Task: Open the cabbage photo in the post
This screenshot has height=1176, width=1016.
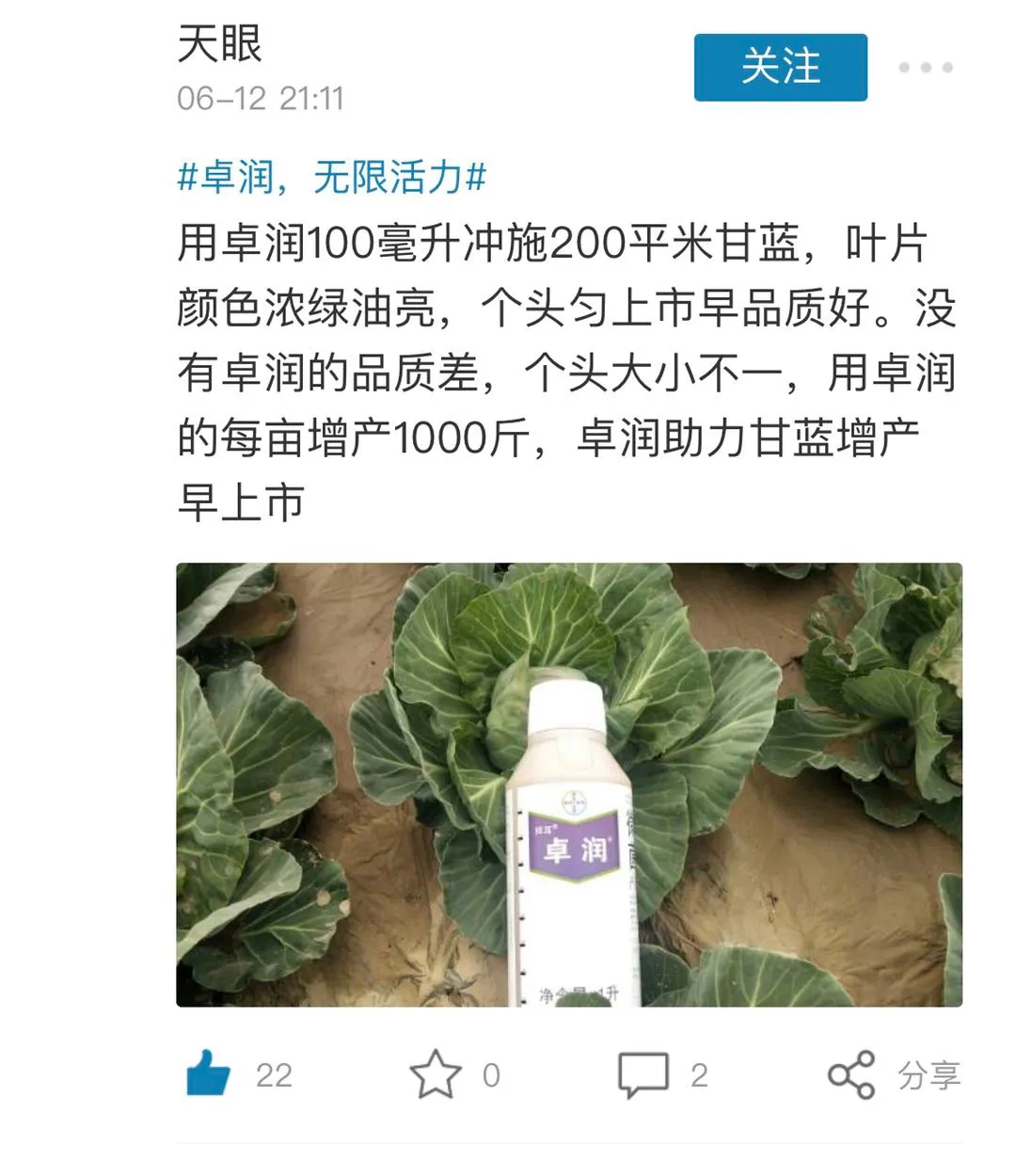Action: coord(568,784)
